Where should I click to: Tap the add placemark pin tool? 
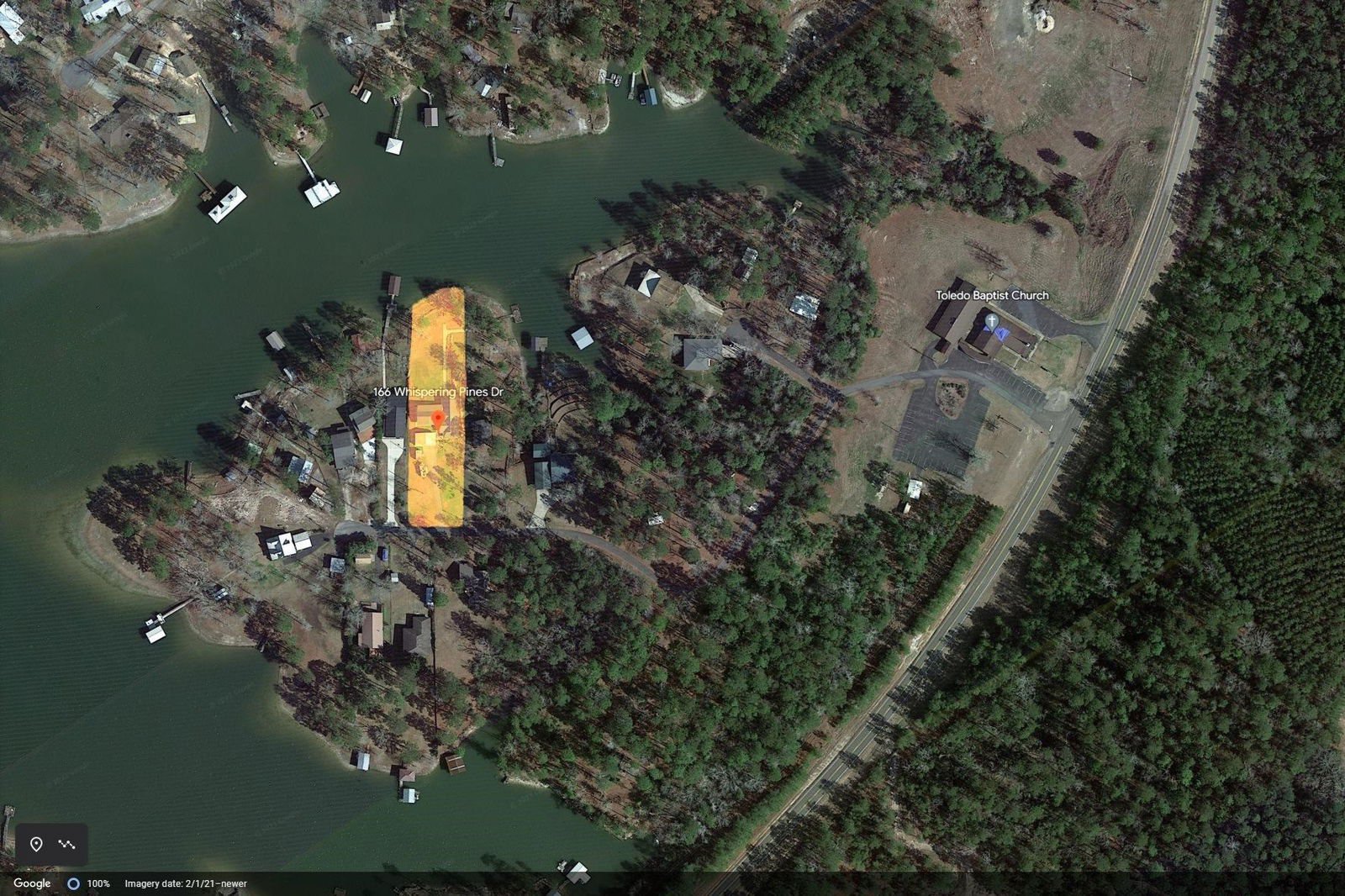36,844
